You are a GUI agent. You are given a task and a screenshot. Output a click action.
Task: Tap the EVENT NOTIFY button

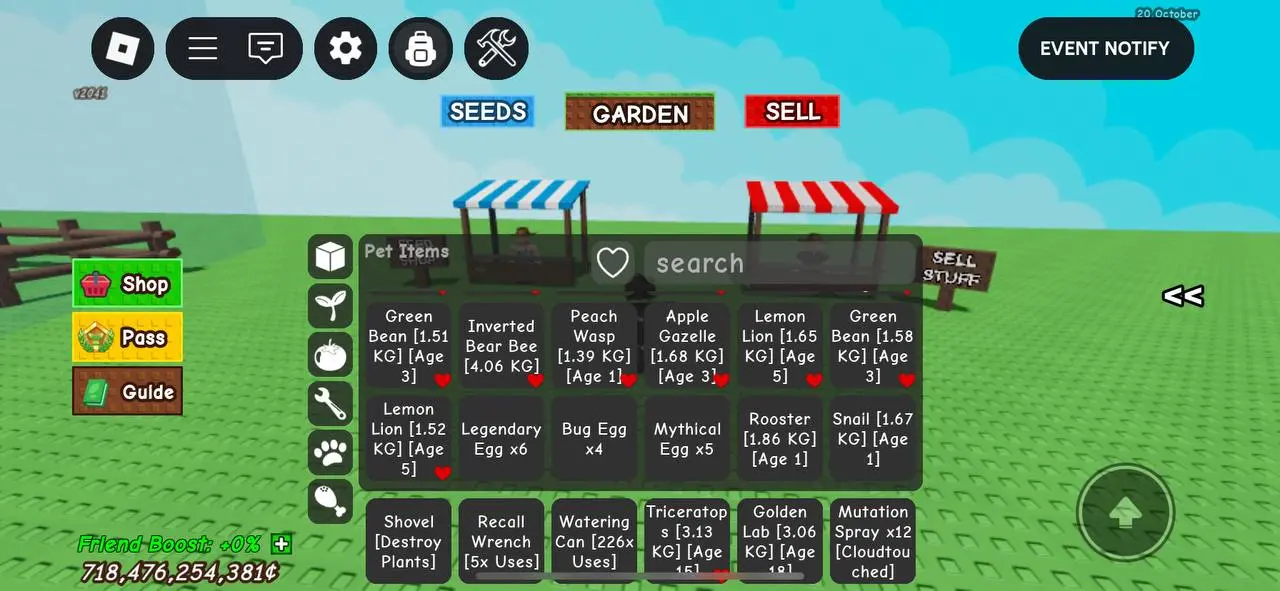pos(1105,48)
